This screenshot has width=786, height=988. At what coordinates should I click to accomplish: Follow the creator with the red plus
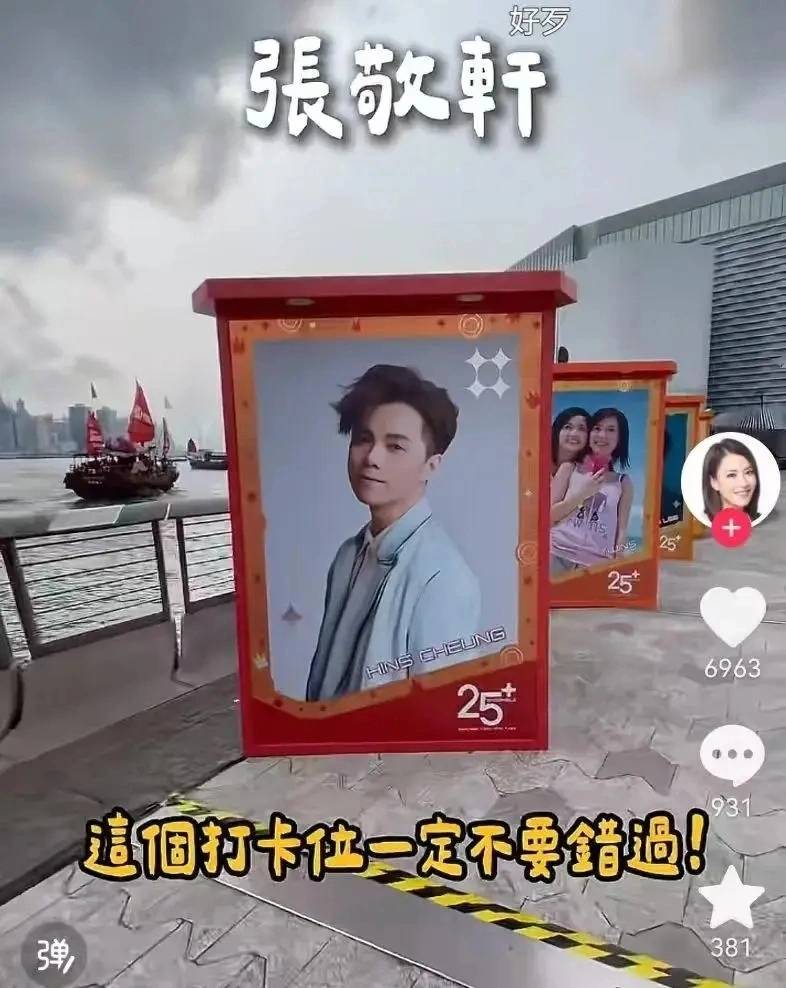(731, 528)
